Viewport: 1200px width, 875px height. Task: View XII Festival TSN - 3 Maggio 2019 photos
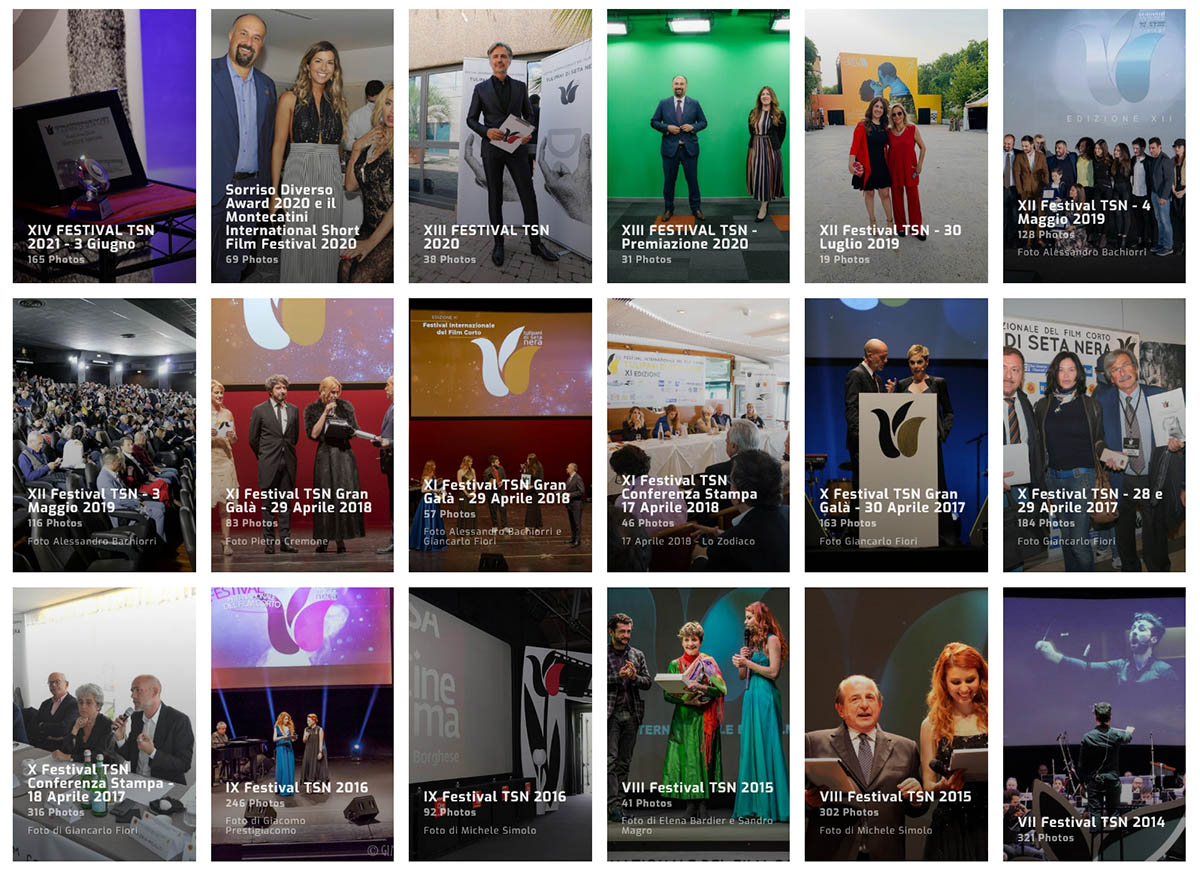click(x=104, y=434)
